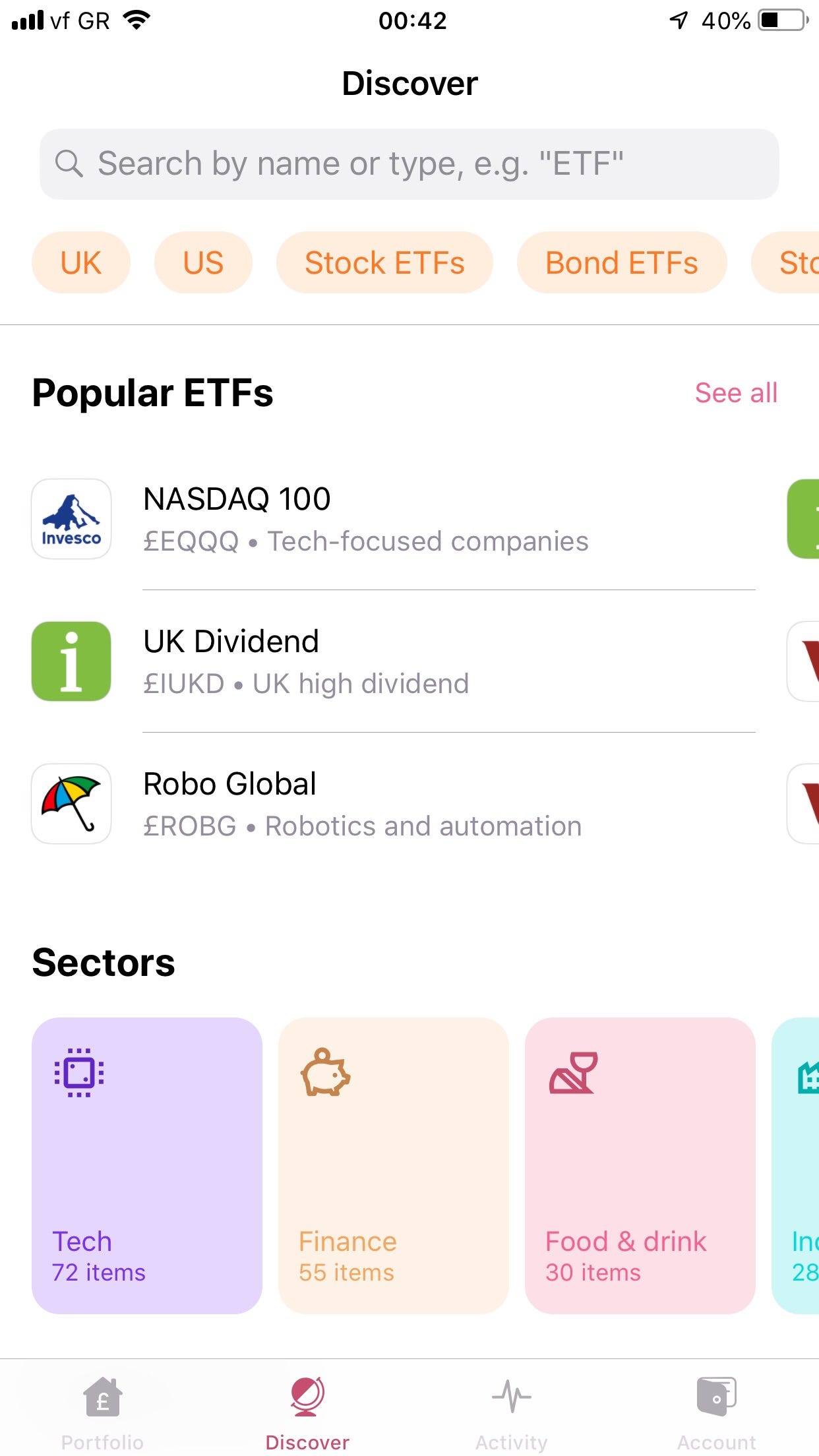
Task: Select the Discover tab
Action: pyautogui.click(x=307, y=1412)
